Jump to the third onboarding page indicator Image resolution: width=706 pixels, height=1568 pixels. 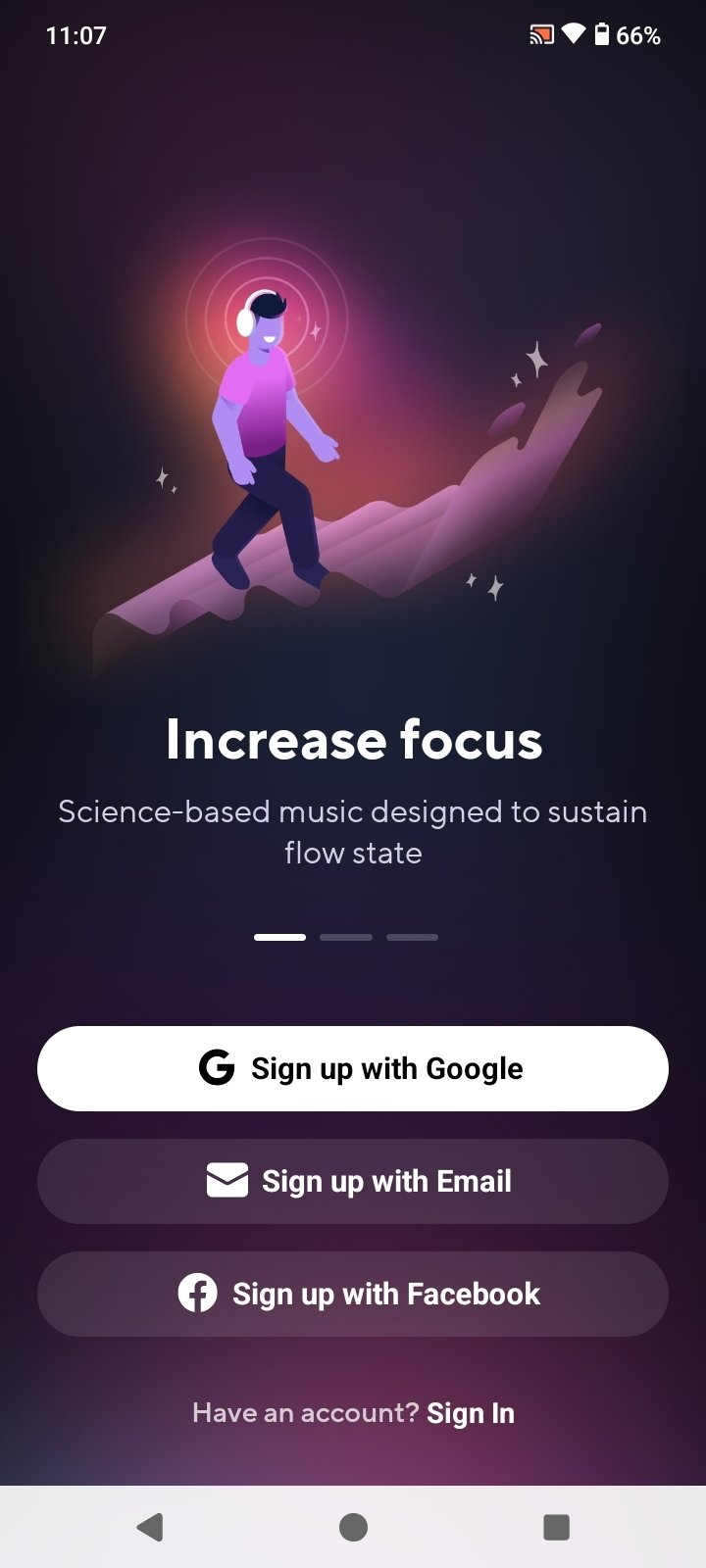pyautogui.click(x=412, y=937)
